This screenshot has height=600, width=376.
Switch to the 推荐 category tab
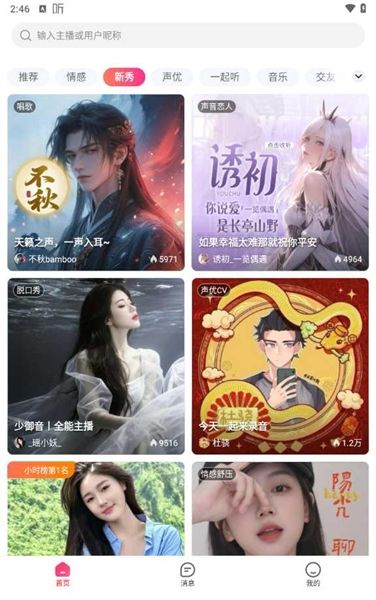[x=28, y=77]
